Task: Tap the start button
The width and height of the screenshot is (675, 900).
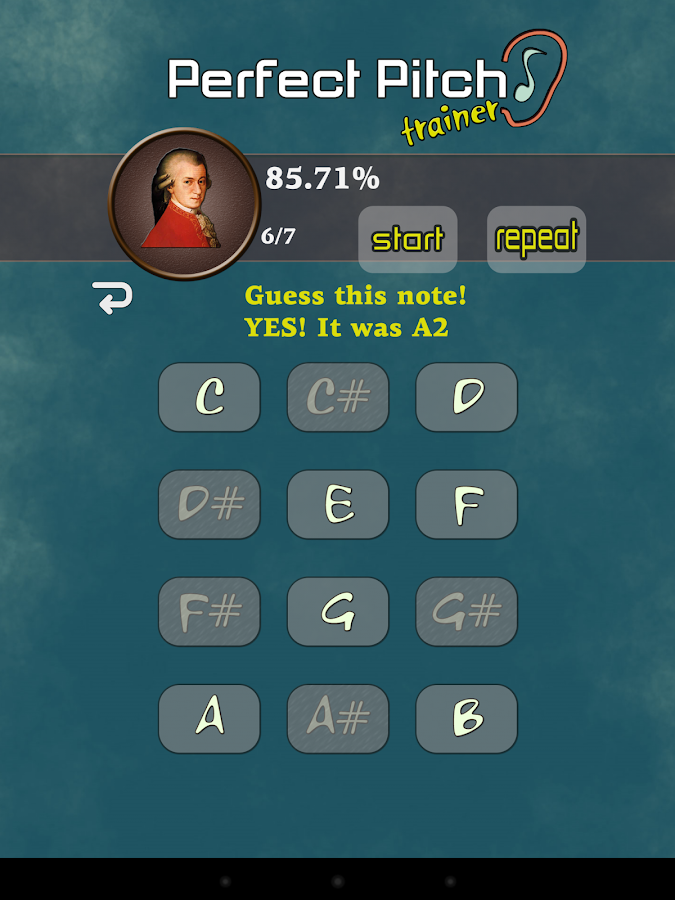Action: (408, 239)
